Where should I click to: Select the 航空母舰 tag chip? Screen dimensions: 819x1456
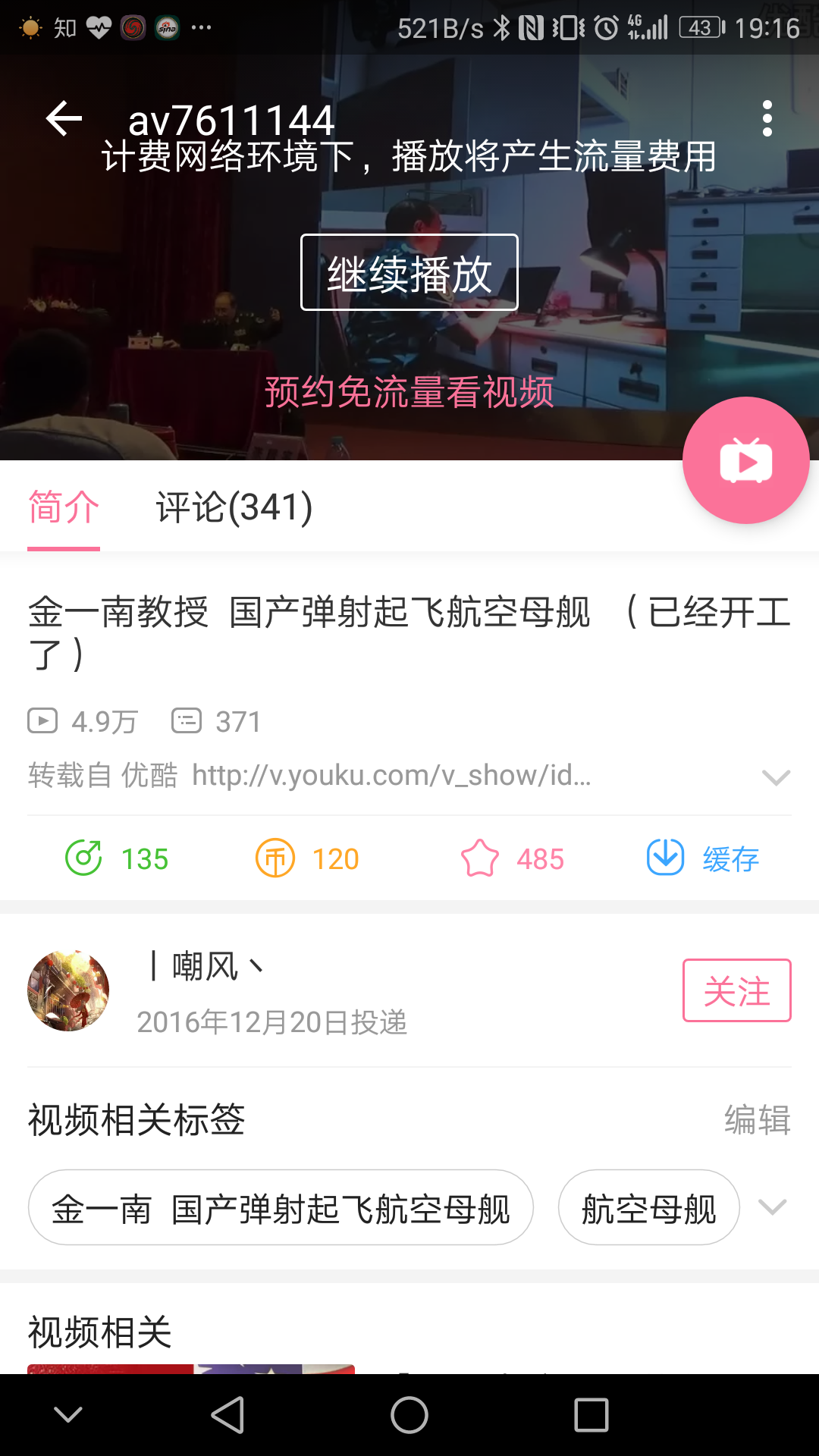point(648,1207)
